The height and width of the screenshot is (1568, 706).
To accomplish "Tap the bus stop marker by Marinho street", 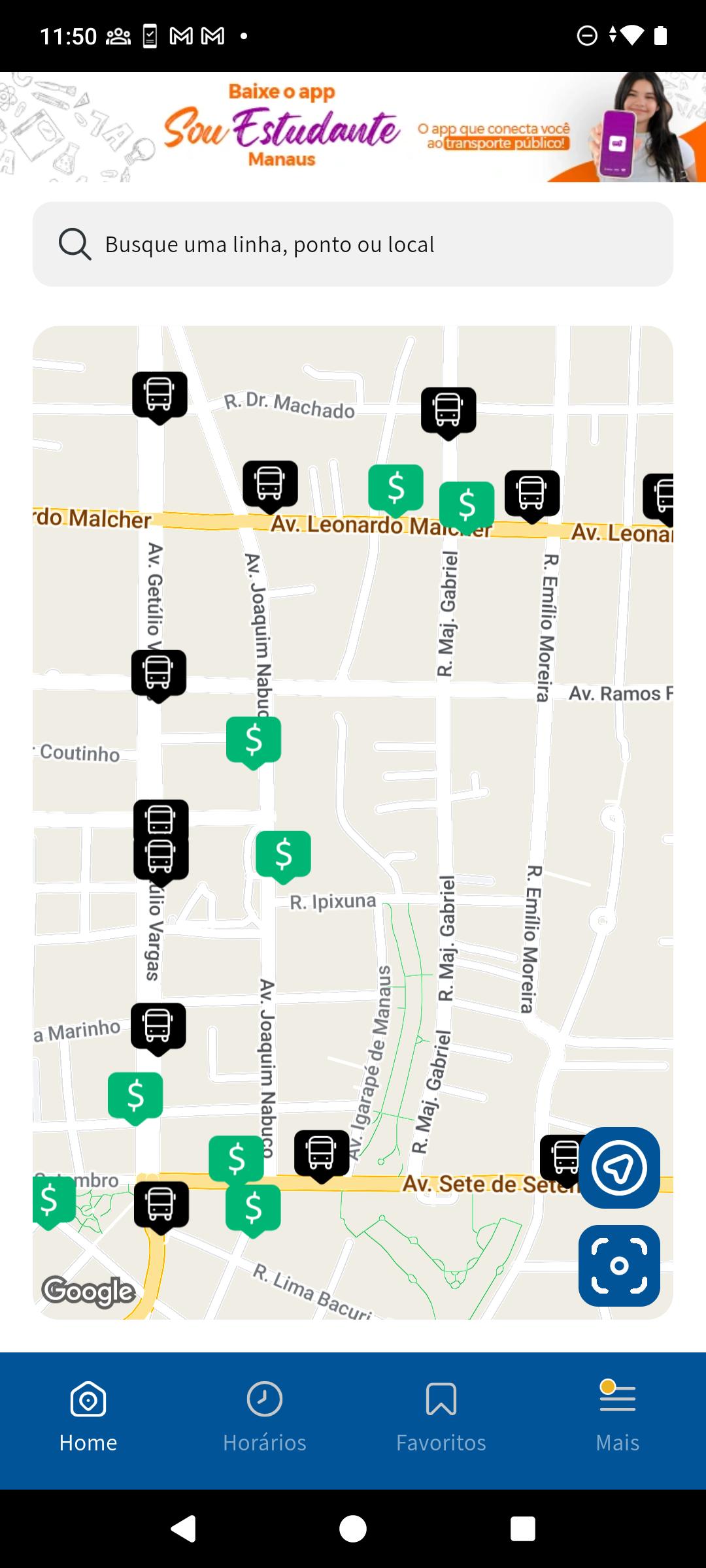I will pos(158,1028).
